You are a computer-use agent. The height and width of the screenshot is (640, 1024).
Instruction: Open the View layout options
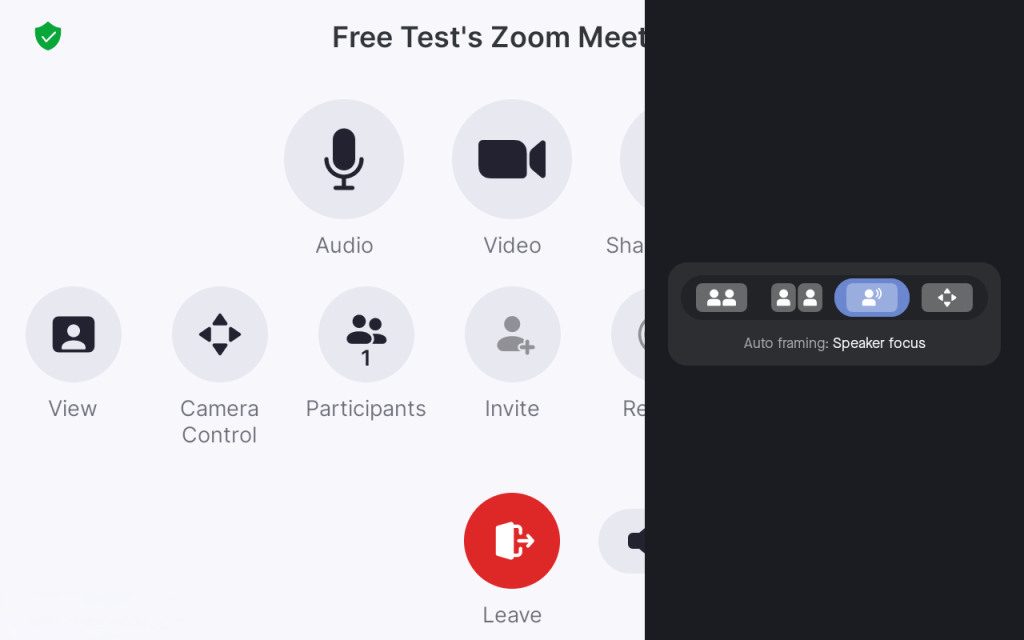point(73,334)
